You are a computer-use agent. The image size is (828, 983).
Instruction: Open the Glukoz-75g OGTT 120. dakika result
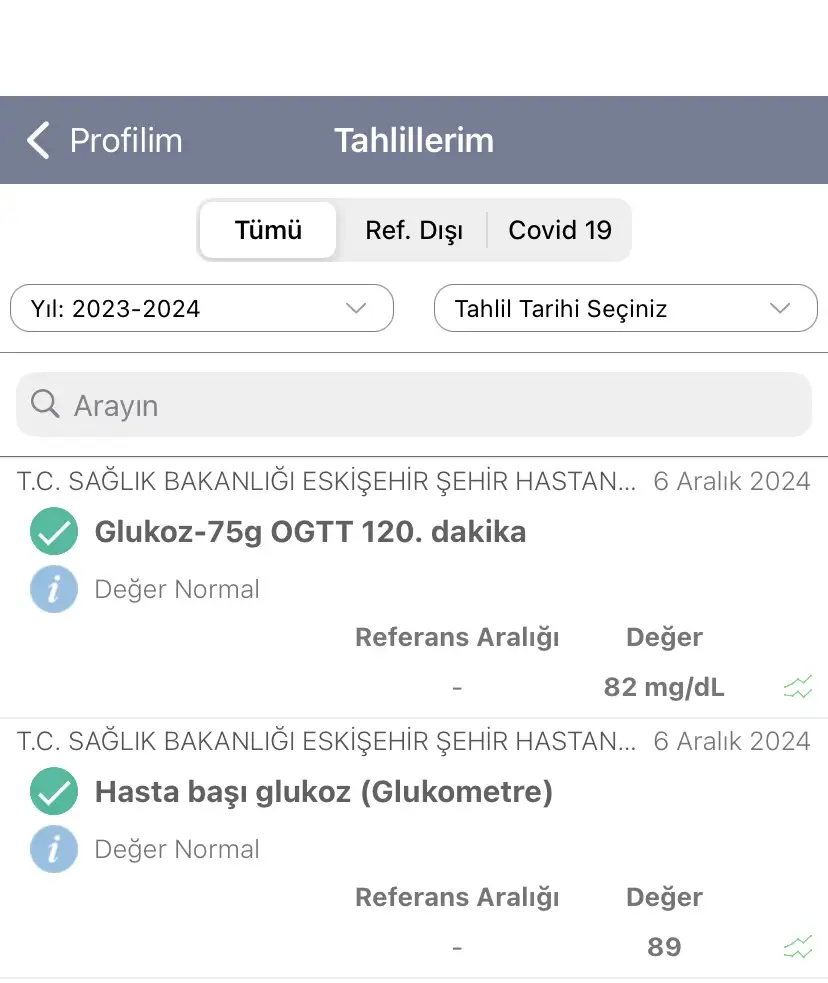[310, 532]
